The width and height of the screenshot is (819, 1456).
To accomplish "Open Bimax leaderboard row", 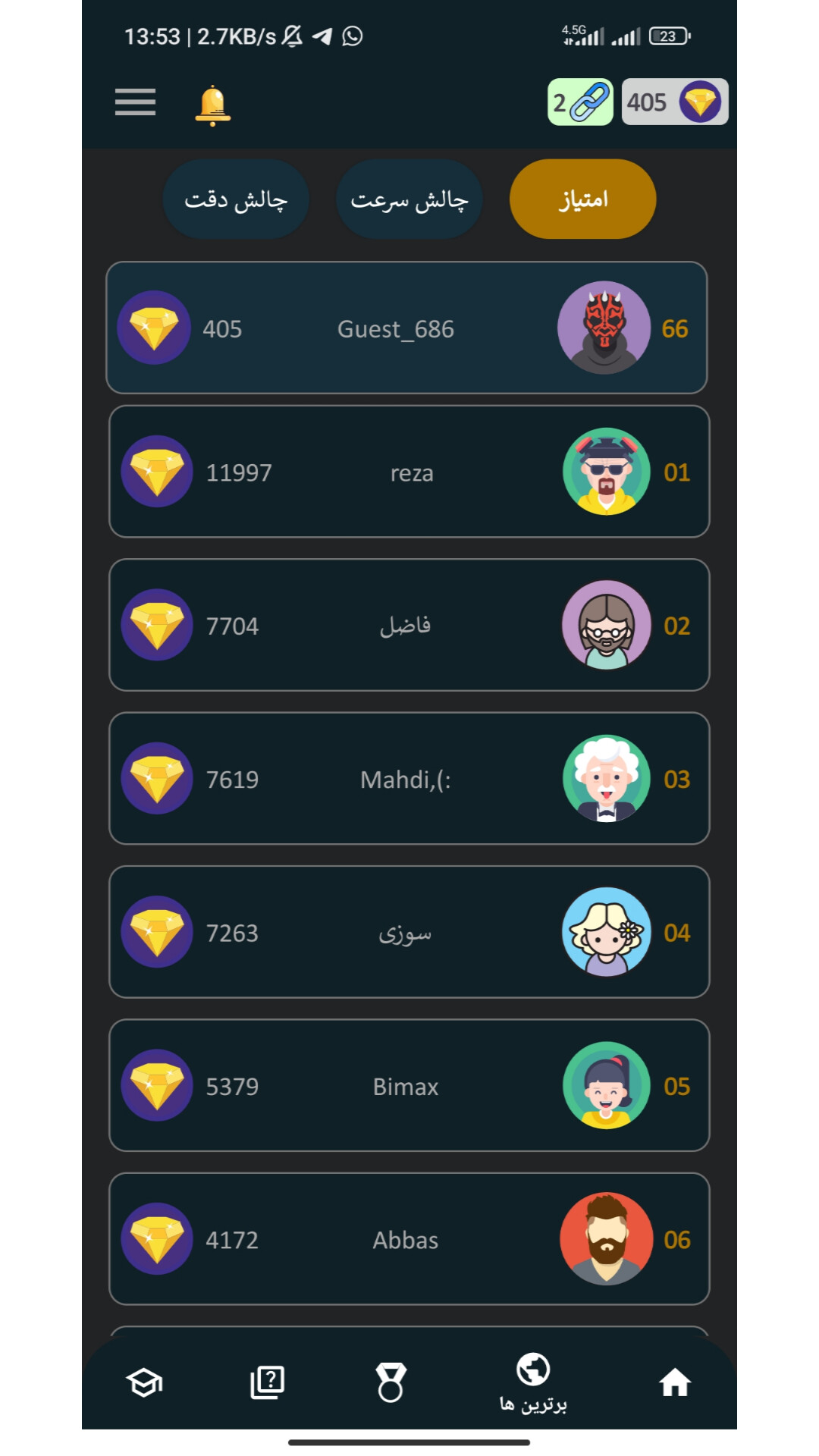I will click(x=409, y=1086).
